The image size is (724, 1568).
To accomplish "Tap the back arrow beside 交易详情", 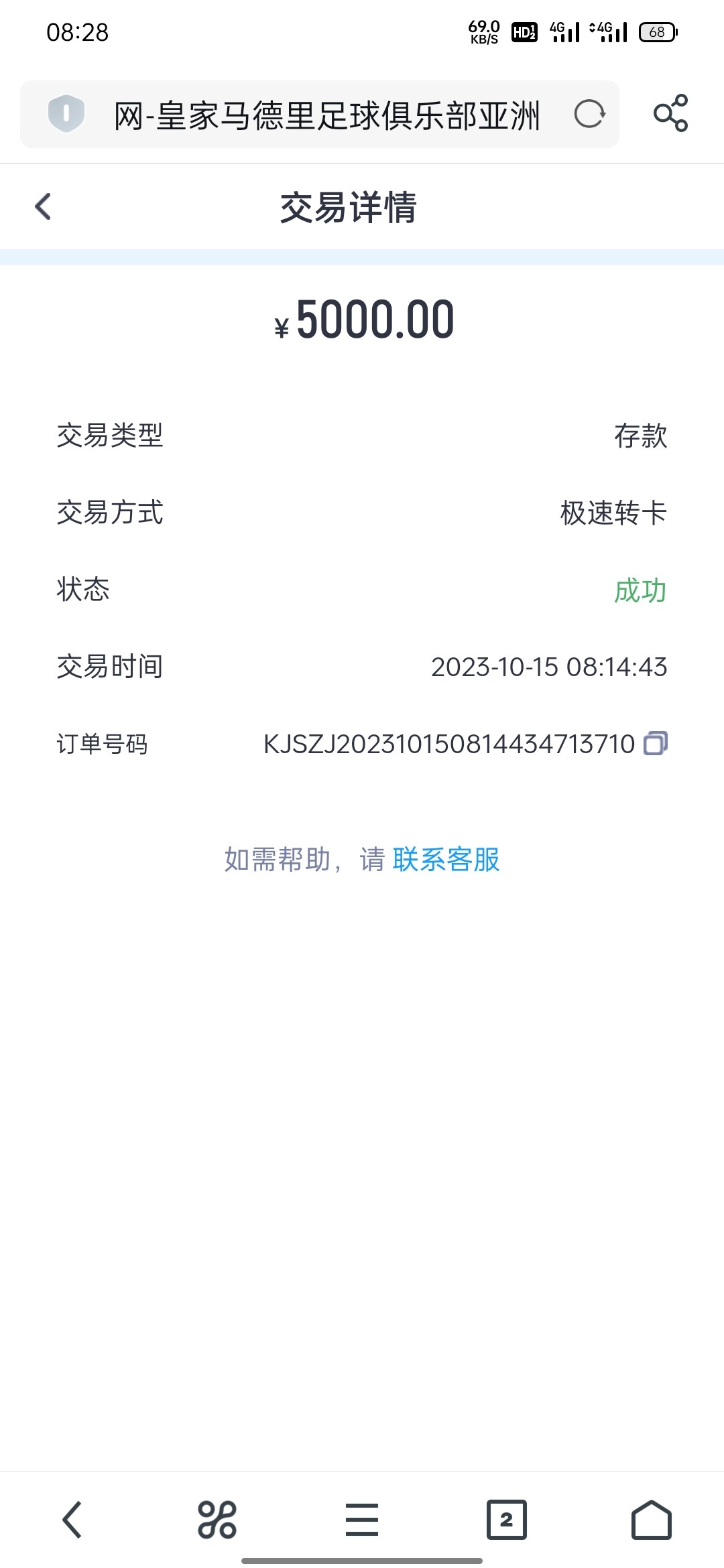I will (x=43, y=206).
